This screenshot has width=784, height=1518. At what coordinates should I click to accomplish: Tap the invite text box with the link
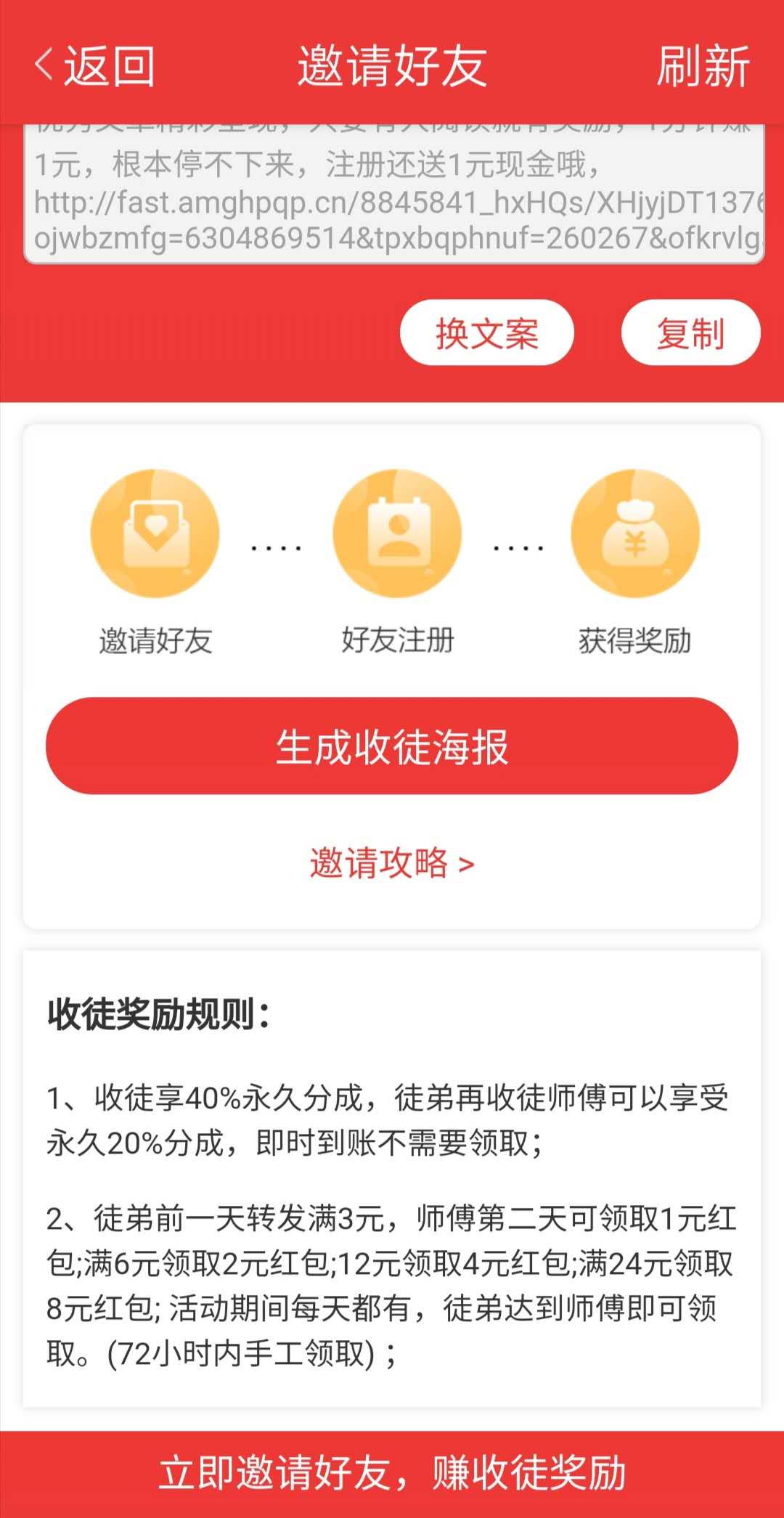point(394,194)
